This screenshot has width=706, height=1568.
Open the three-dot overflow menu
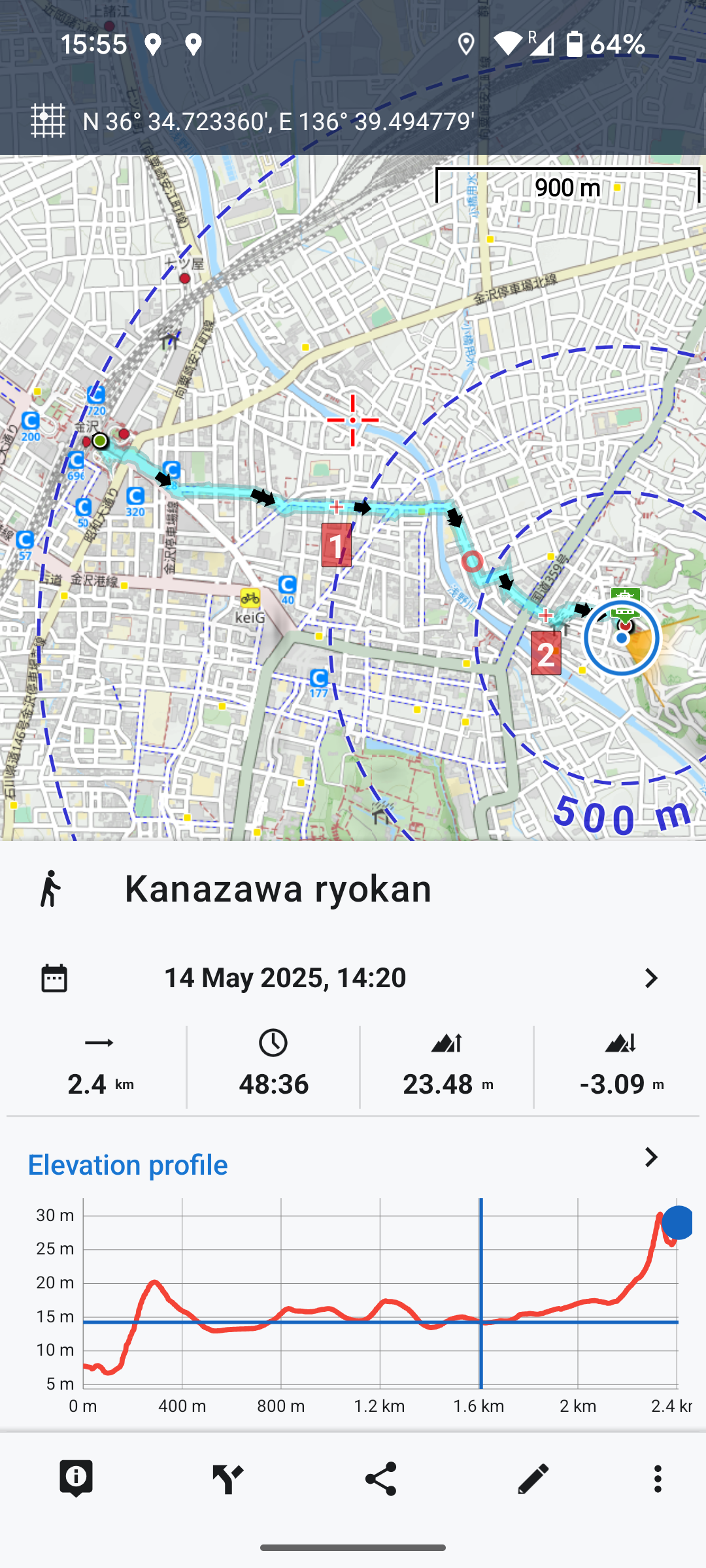tap(658, 1478)
